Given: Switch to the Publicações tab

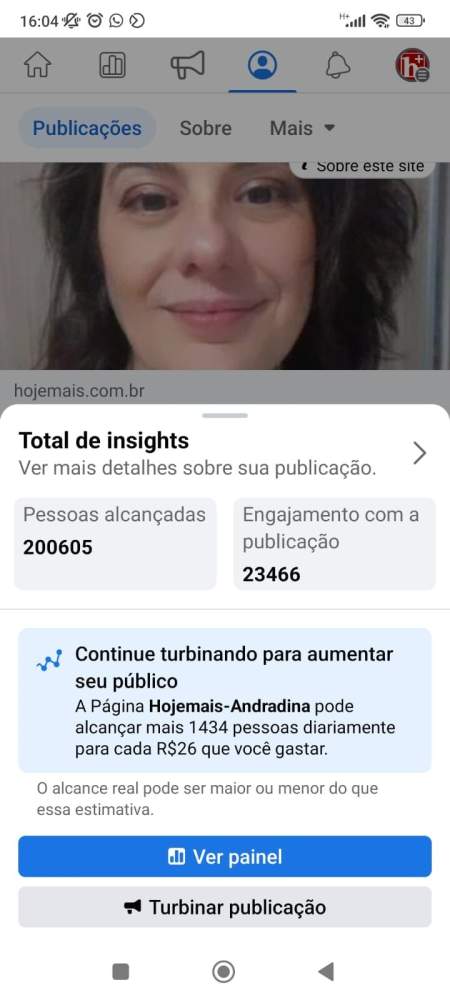Looking at the screenshot, I should (x=87, y=128).
